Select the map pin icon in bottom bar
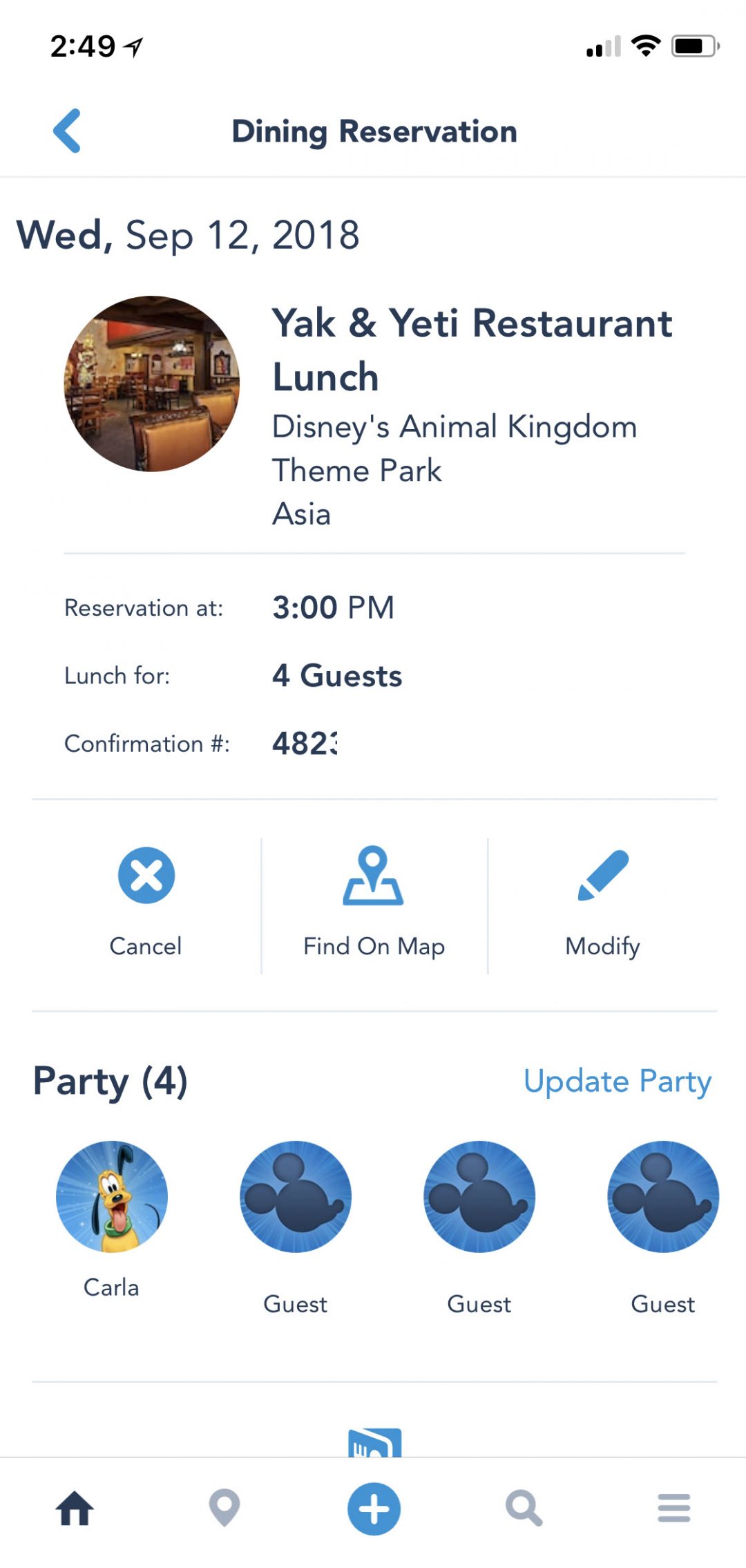Viewport: 746px width, 1568px height. pyautogui.click(x=223, y=1509)
